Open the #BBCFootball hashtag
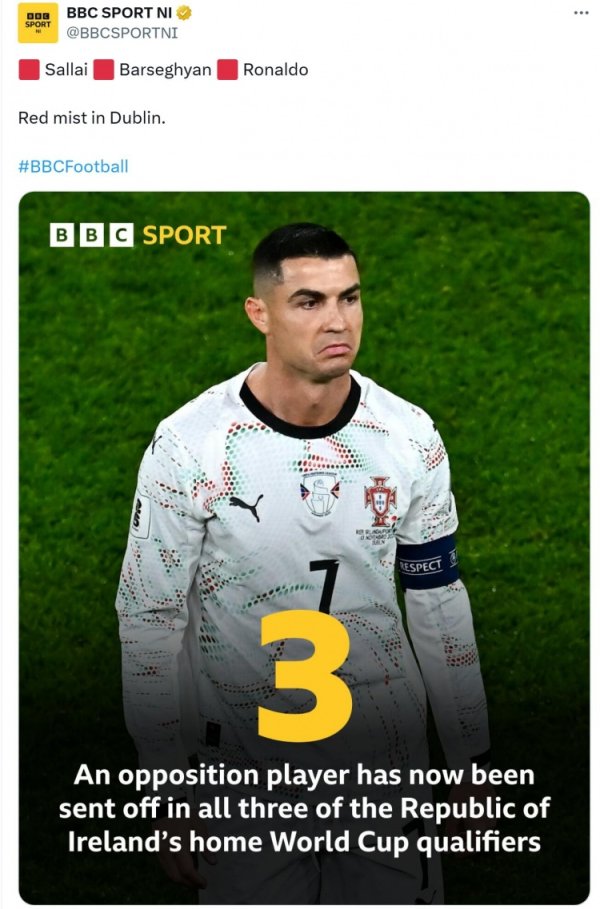 tap(73, 166)
